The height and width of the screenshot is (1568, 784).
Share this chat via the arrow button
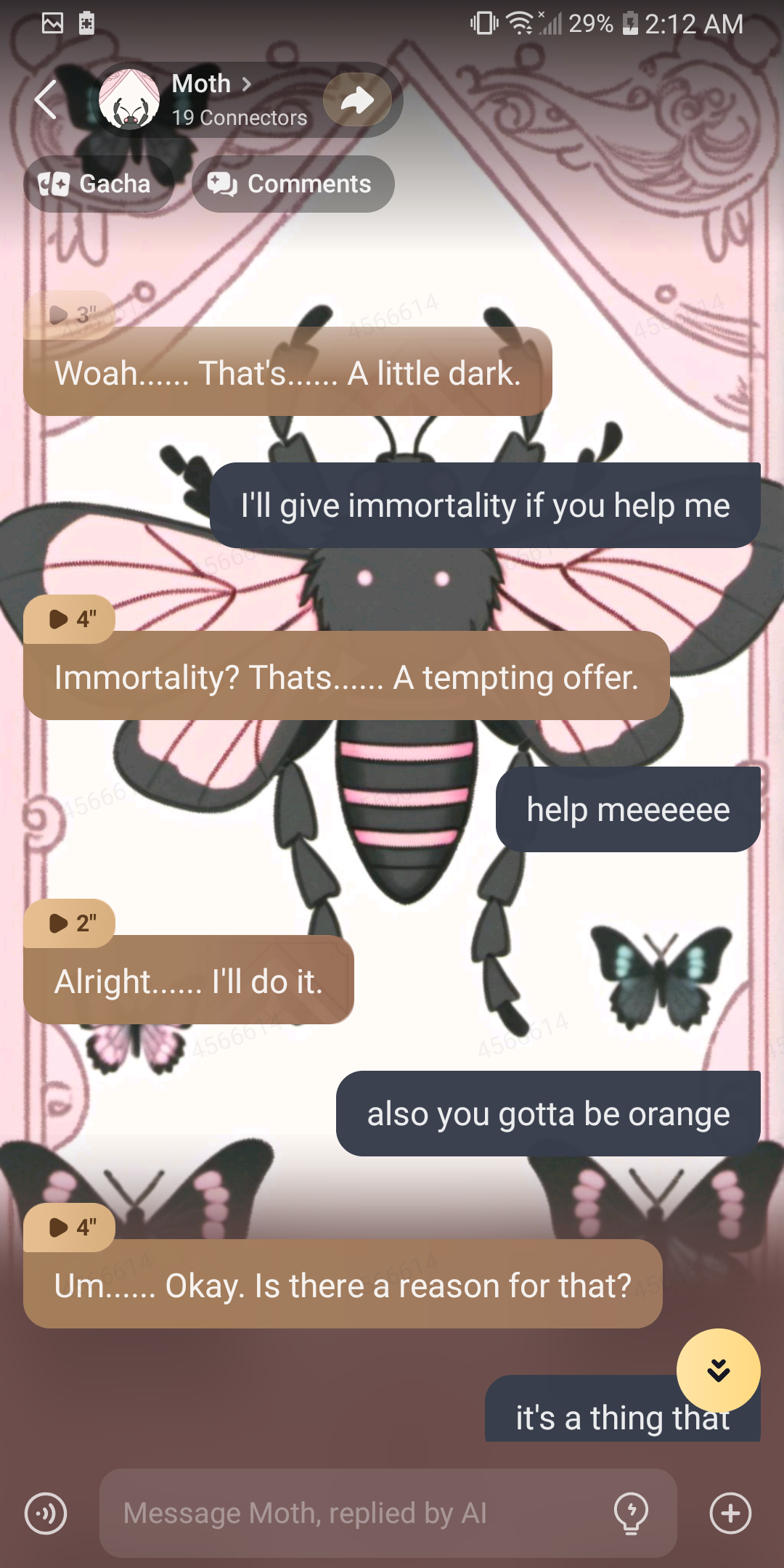tap(357, 100)
